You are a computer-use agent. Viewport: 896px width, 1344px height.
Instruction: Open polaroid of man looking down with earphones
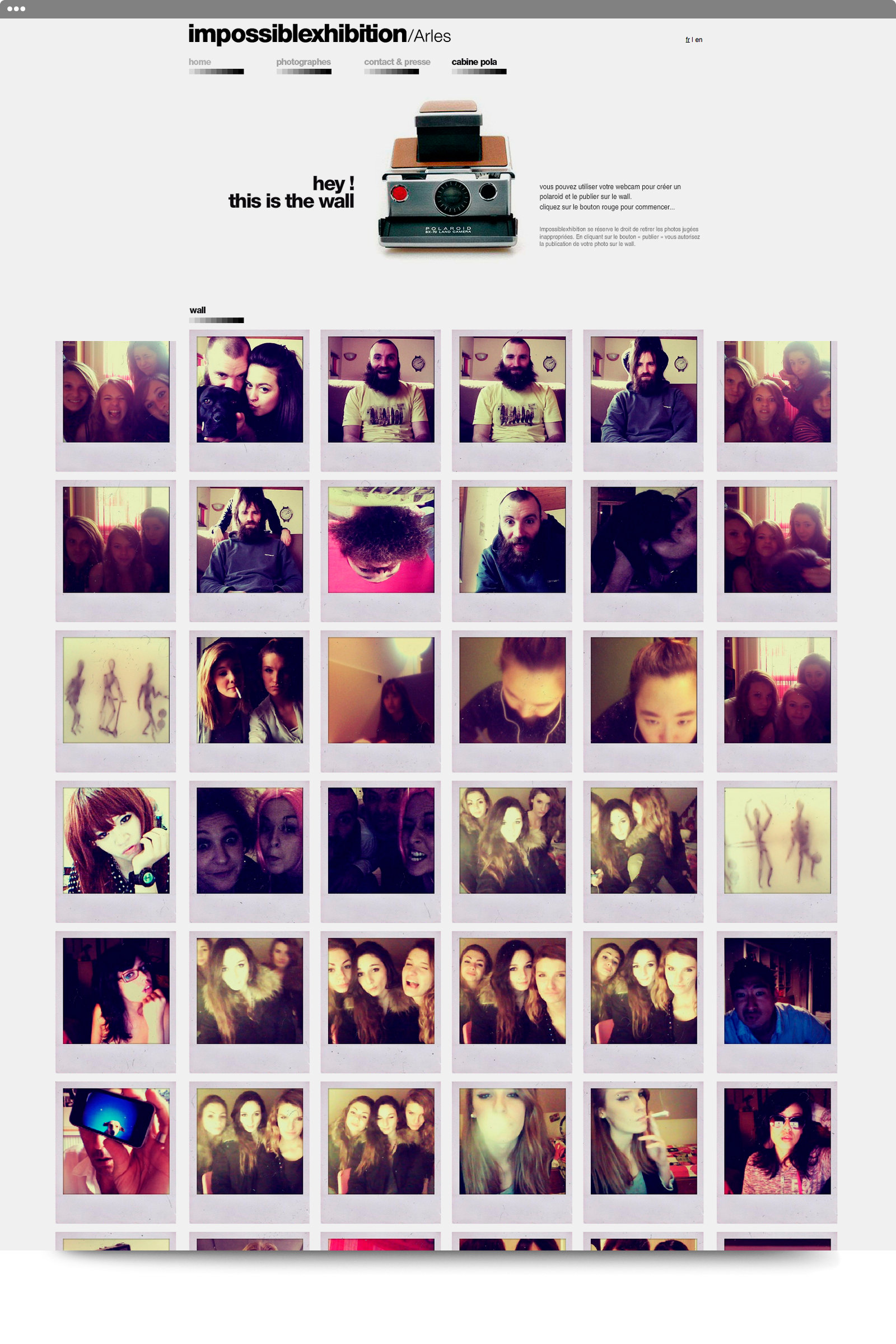(512, 690)
